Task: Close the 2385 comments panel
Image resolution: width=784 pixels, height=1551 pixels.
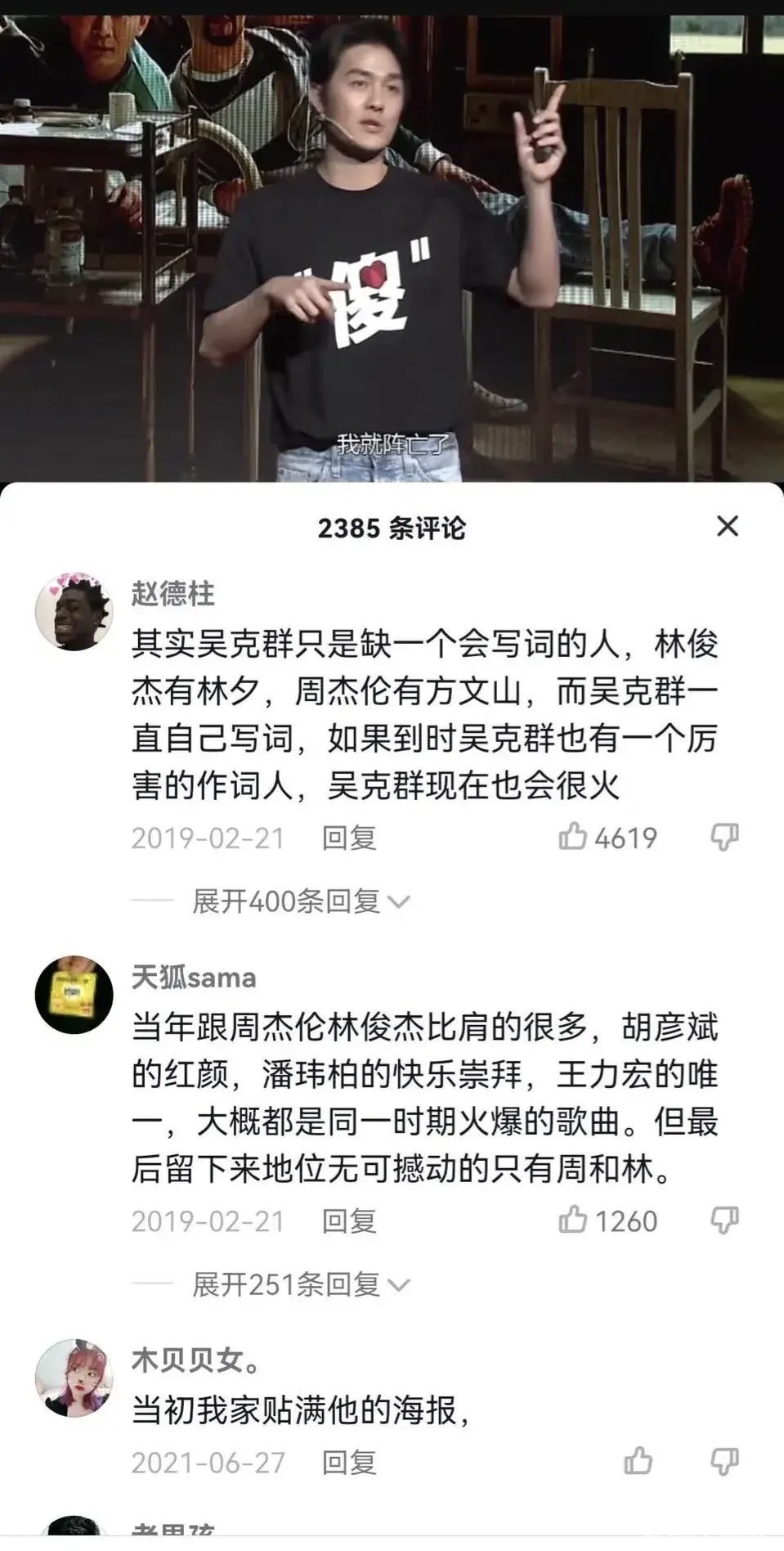Action: pos(727,526)
